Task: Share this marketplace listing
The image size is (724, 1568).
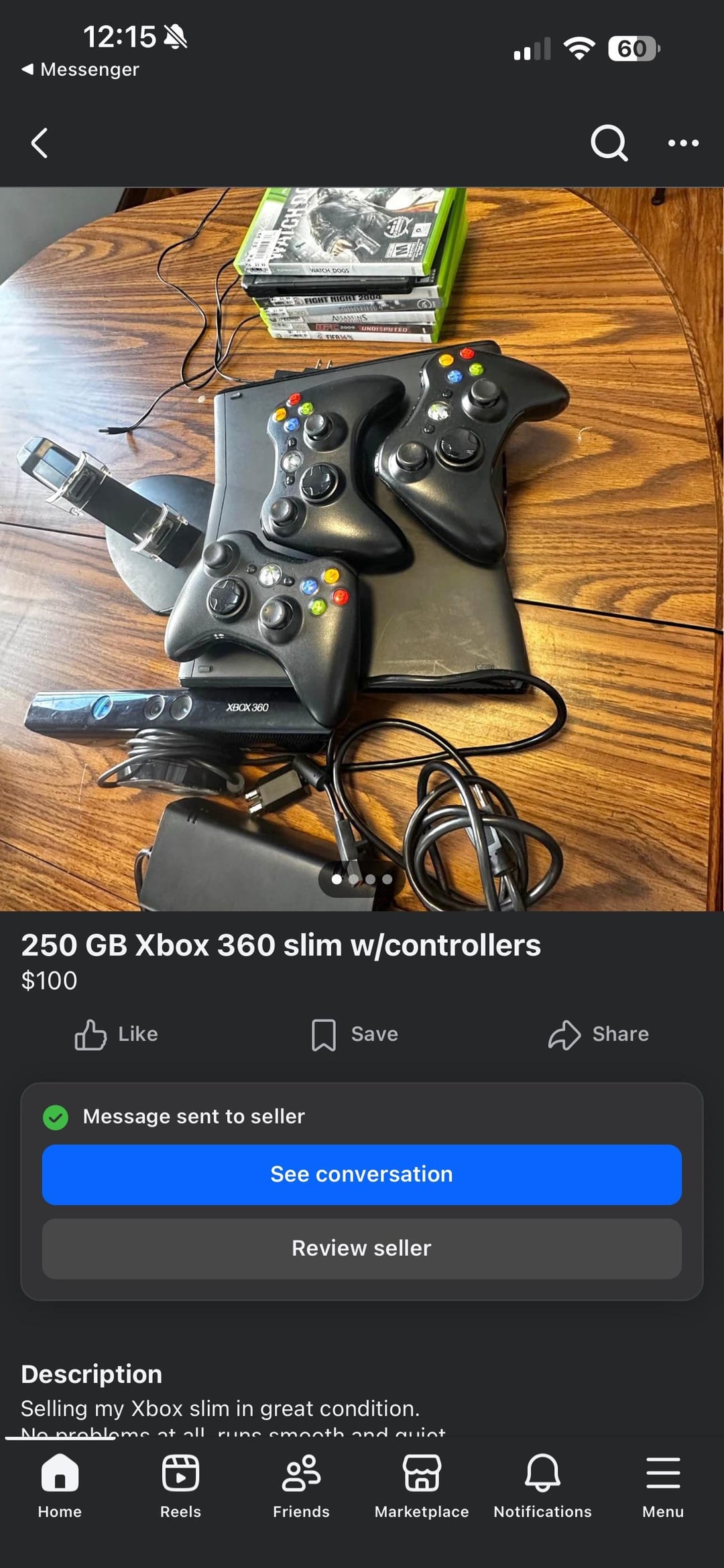Action: click(x=599, y=1034)
